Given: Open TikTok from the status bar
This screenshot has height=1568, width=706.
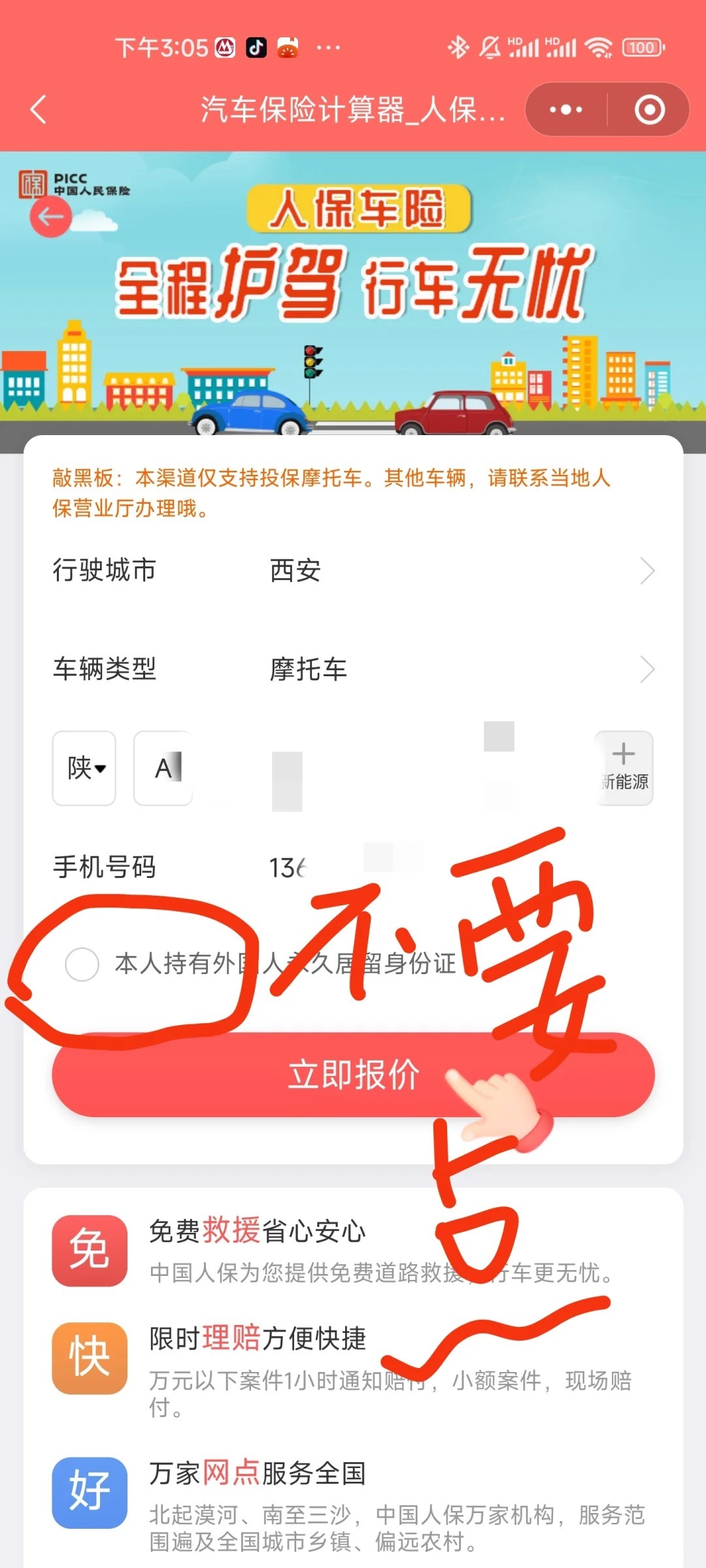Looking at the screenshot, I should [256, 48].
